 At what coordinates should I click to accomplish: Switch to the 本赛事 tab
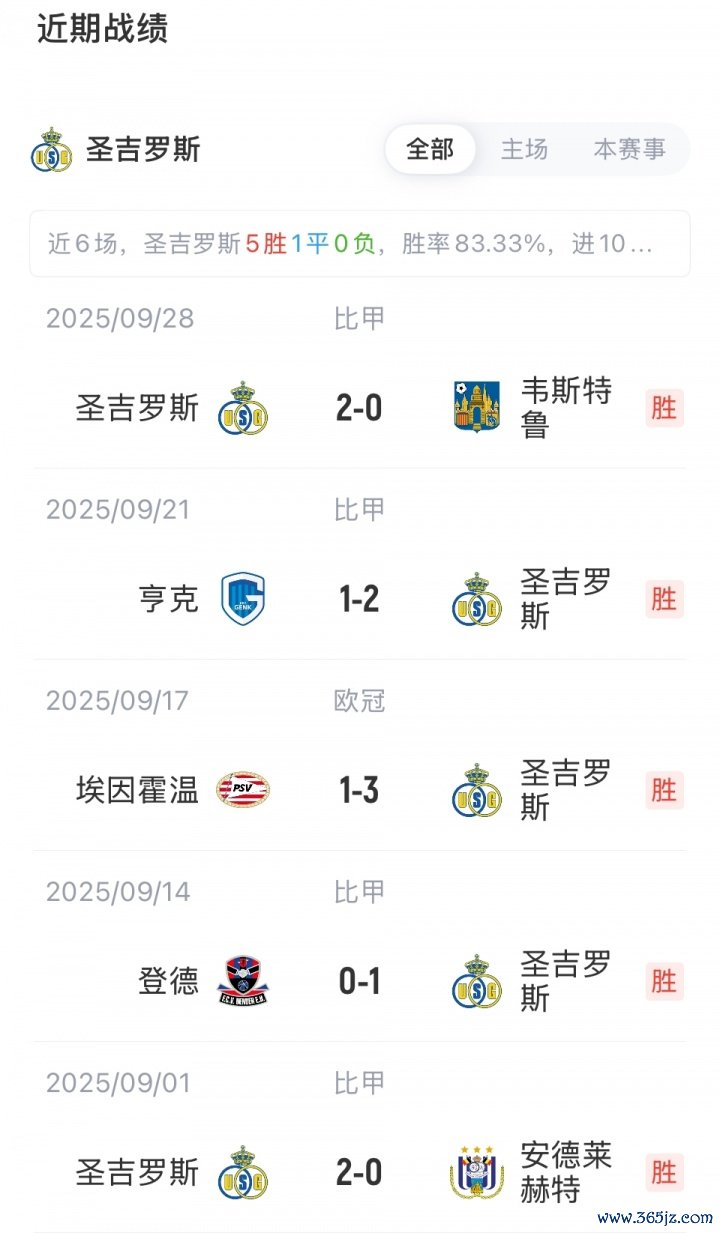629,150
